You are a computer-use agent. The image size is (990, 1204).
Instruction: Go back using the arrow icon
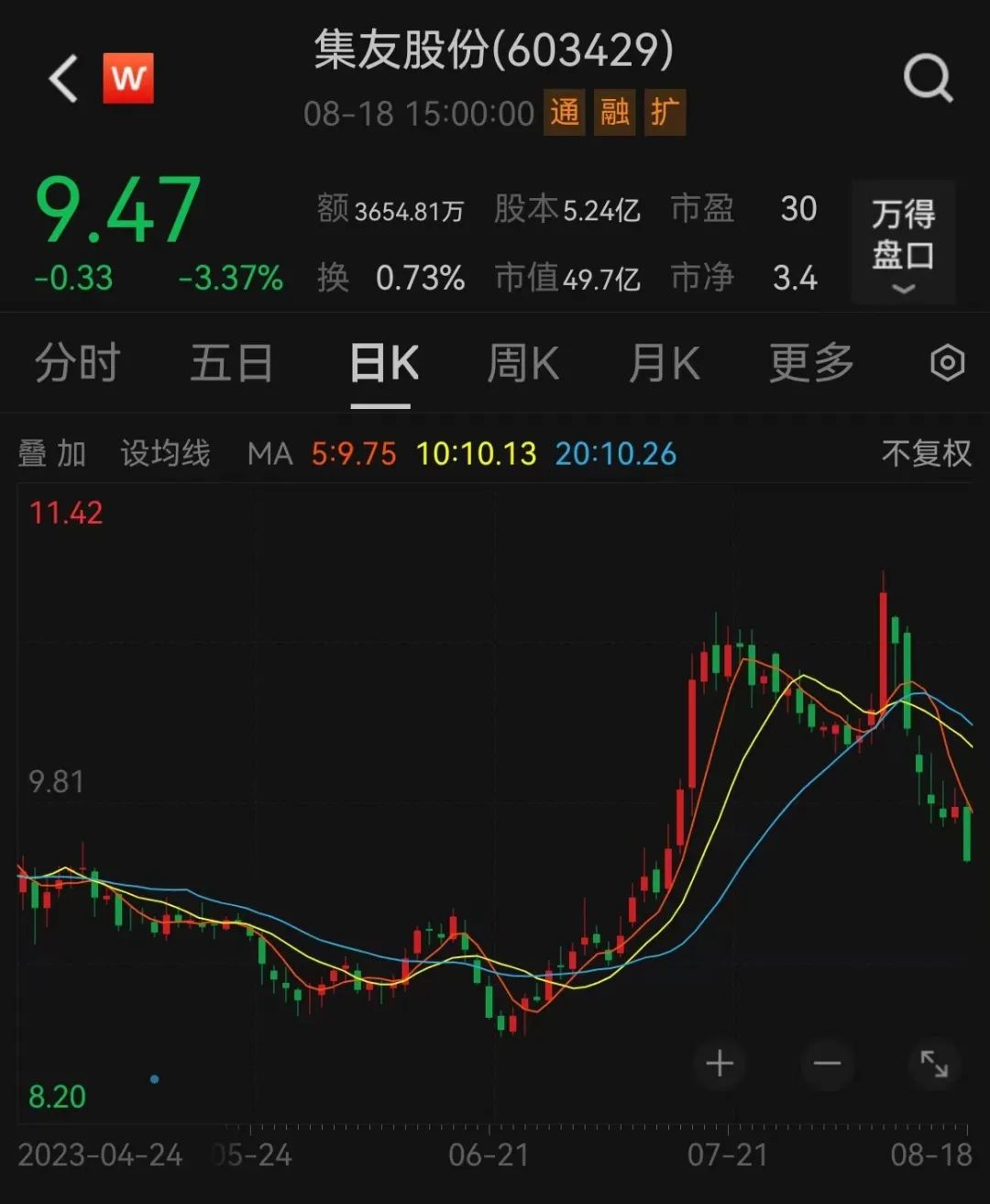(x=64, y=79)
